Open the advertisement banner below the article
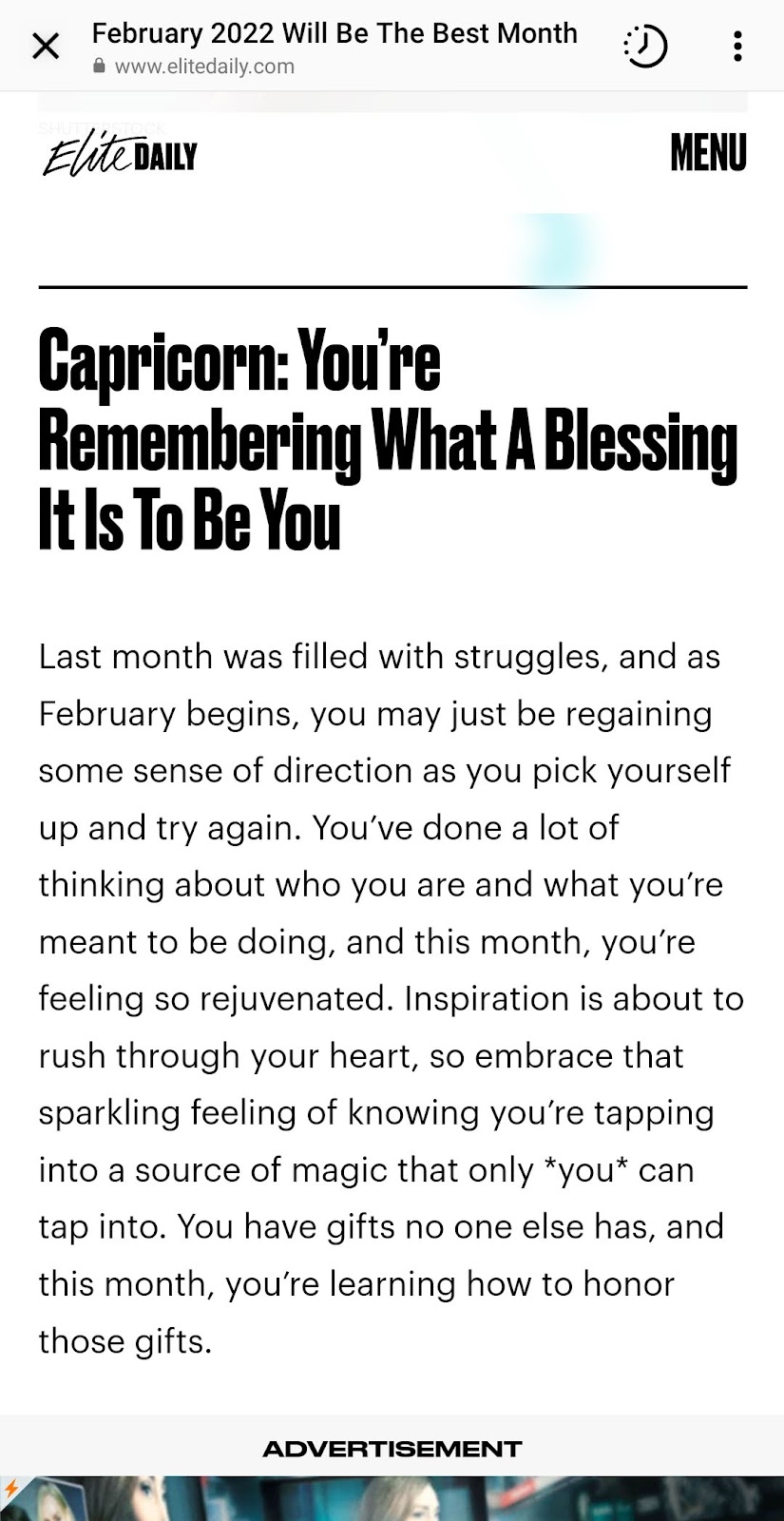The height and width of the screenshot is (1521, 784). (x=392, y=1498)
